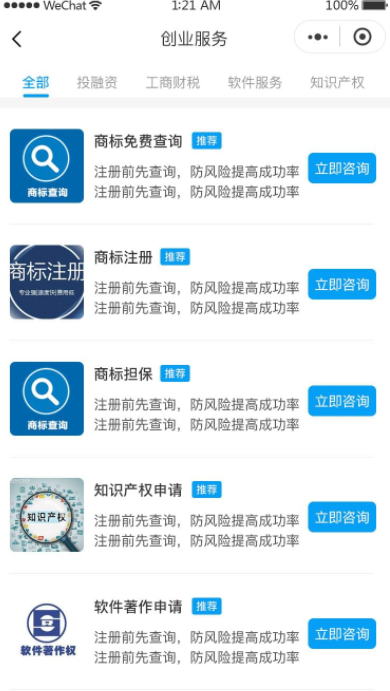Switch to the 投融资 tab
The width and height of the screenshot is (390, 691).
[97, 83]
